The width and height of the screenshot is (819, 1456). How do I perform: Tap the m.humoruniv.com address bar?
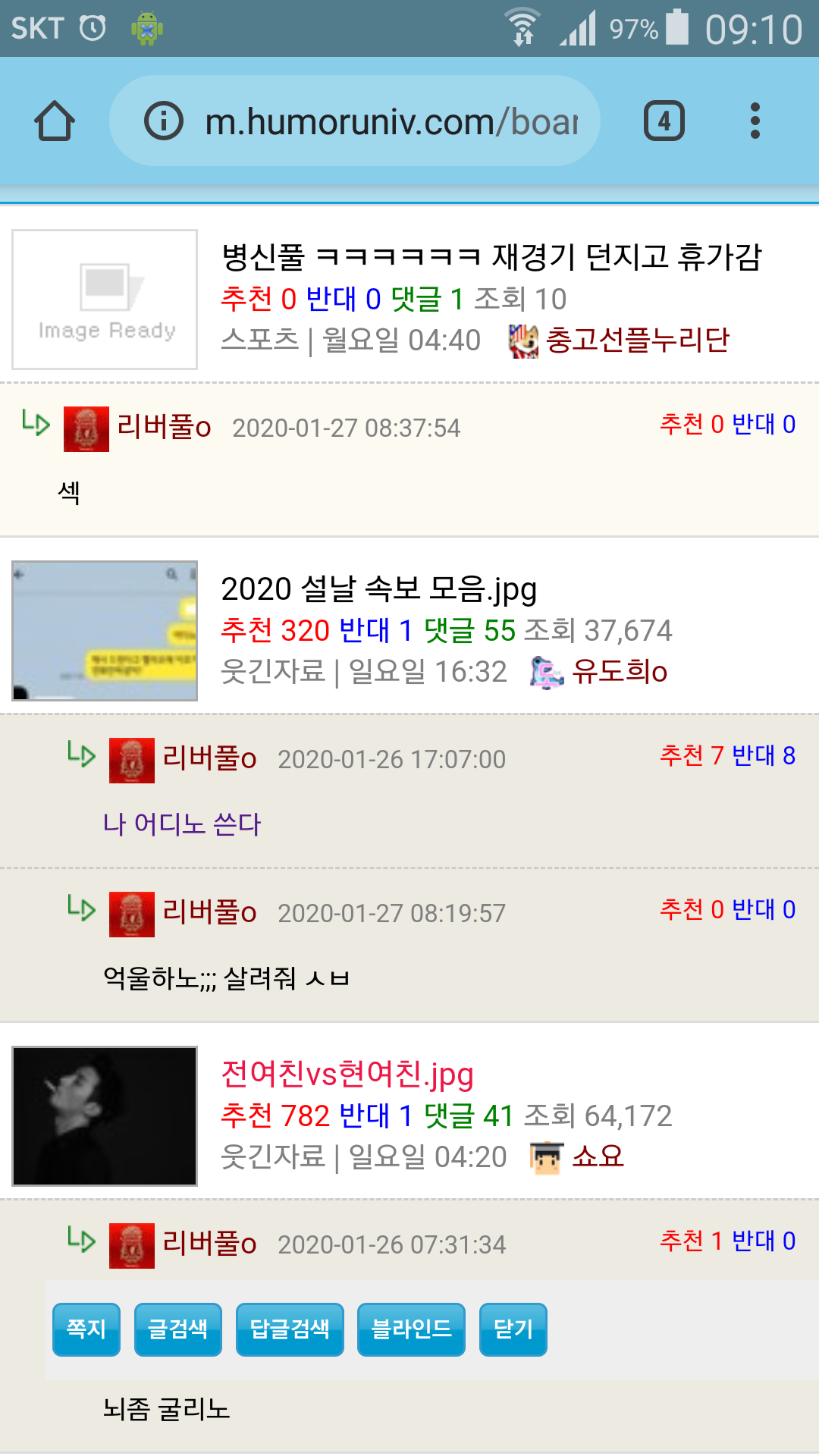(x=355, y=121)
